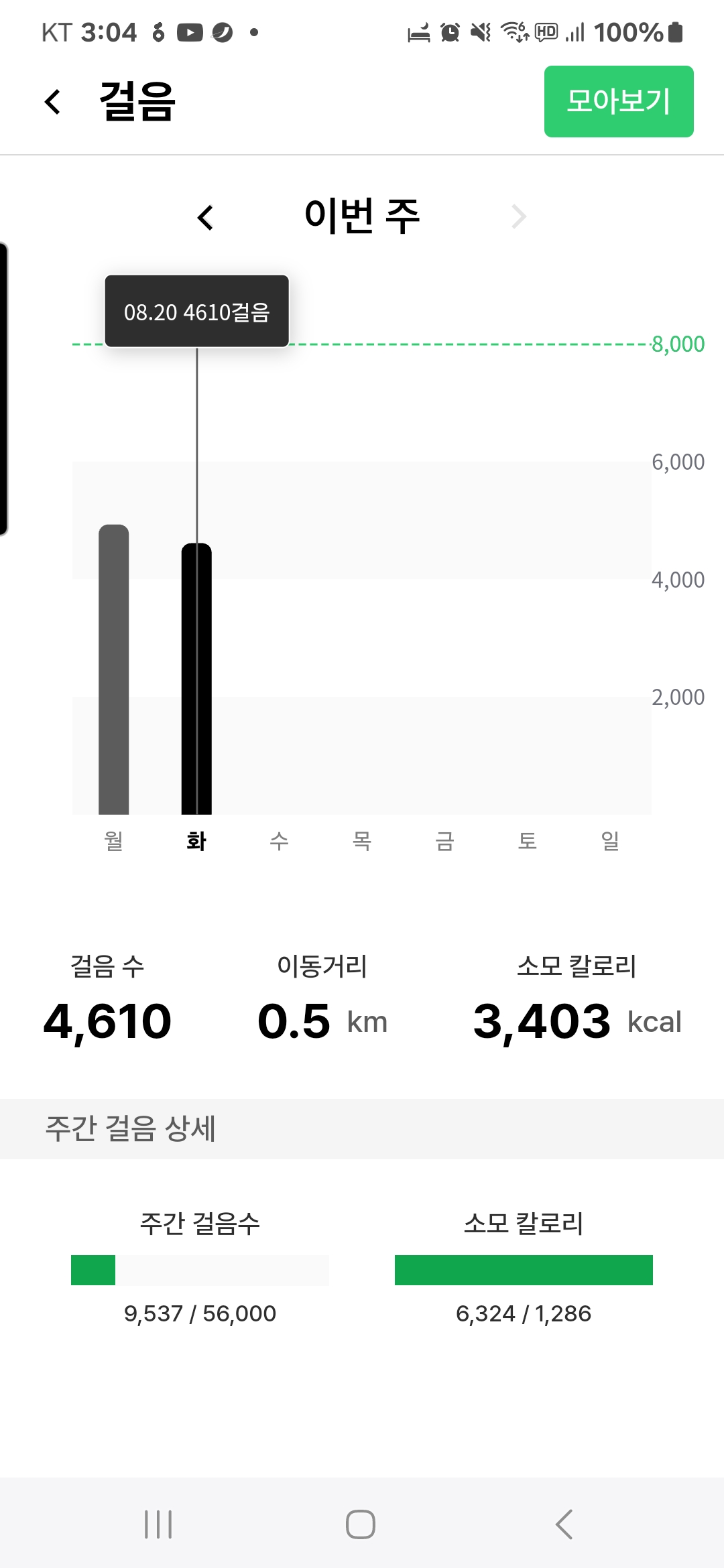The height and width of the screenshot is (1568, 724).
Task: Open the 모아보기 button
Action: 618,101
